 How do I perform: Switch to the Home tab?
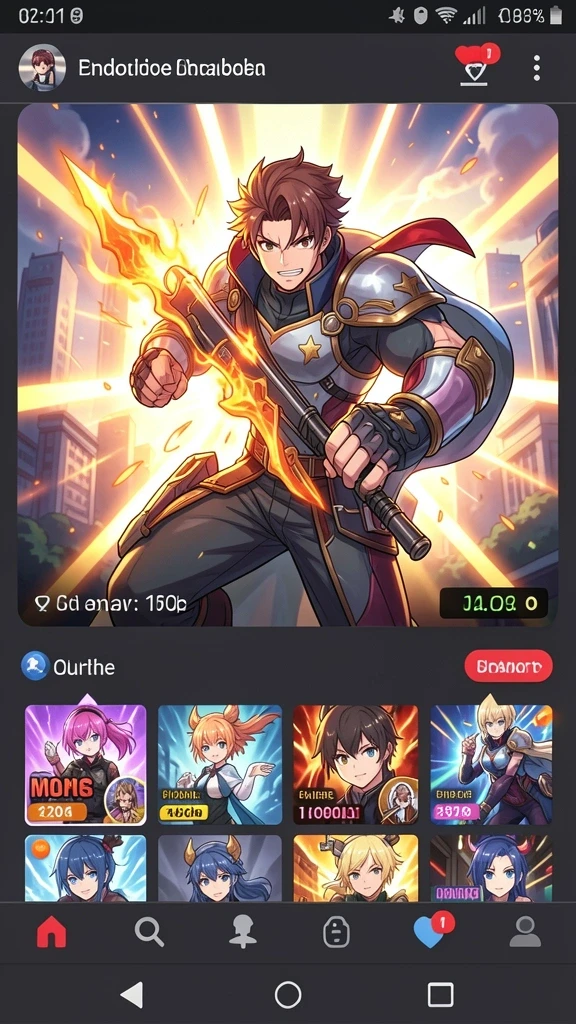point(52,932)
